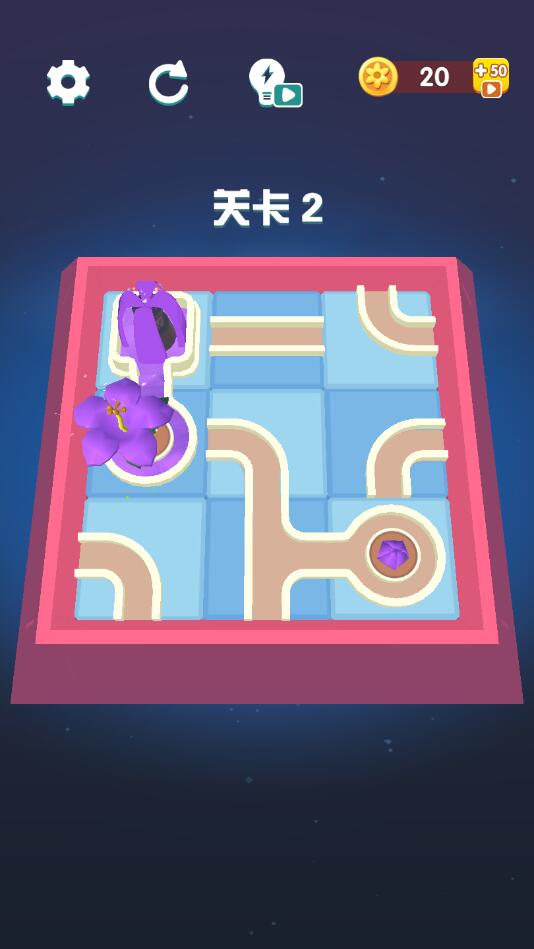Rotate the straight horizontal path tile

tap(266, 337)
